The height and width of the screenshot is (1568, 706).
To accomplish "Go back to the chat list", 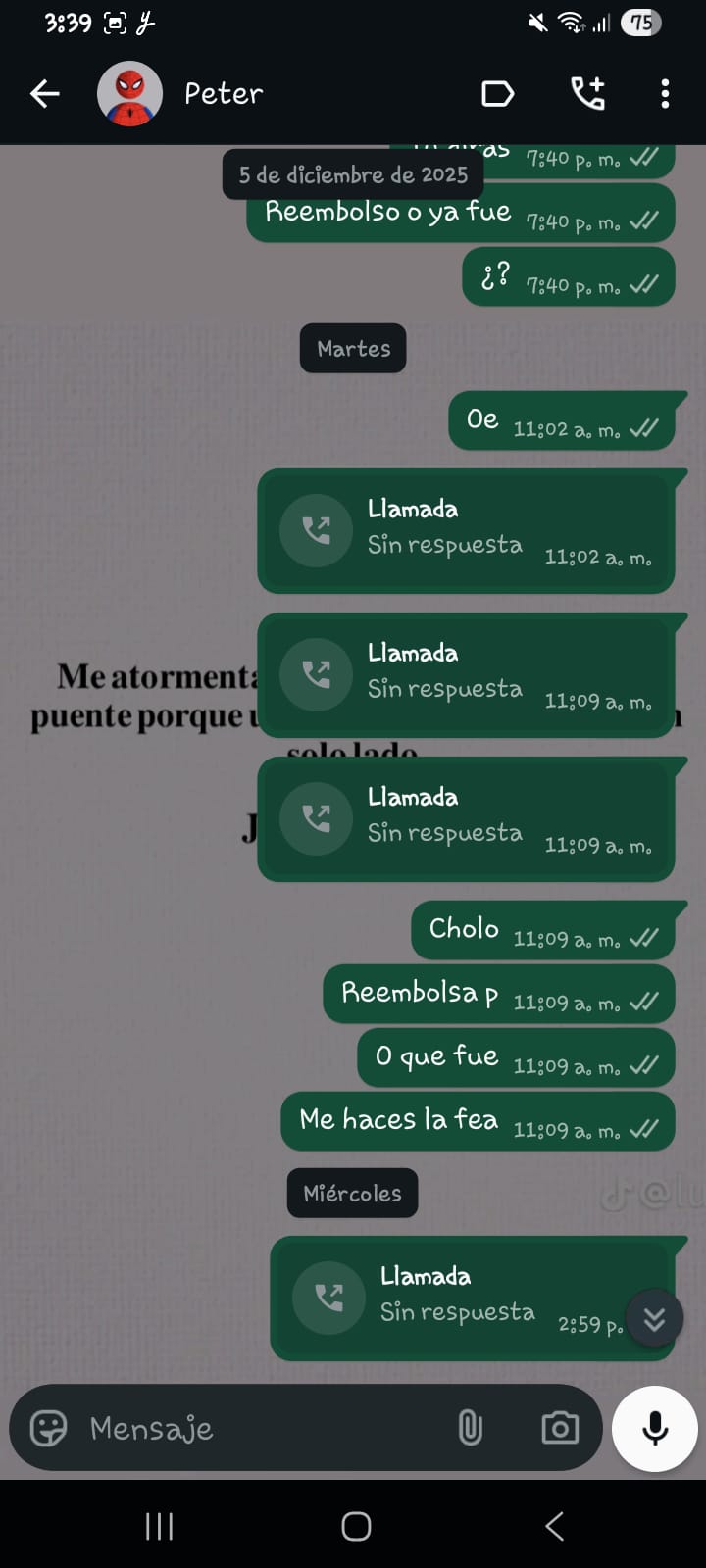I will [45, 94].
